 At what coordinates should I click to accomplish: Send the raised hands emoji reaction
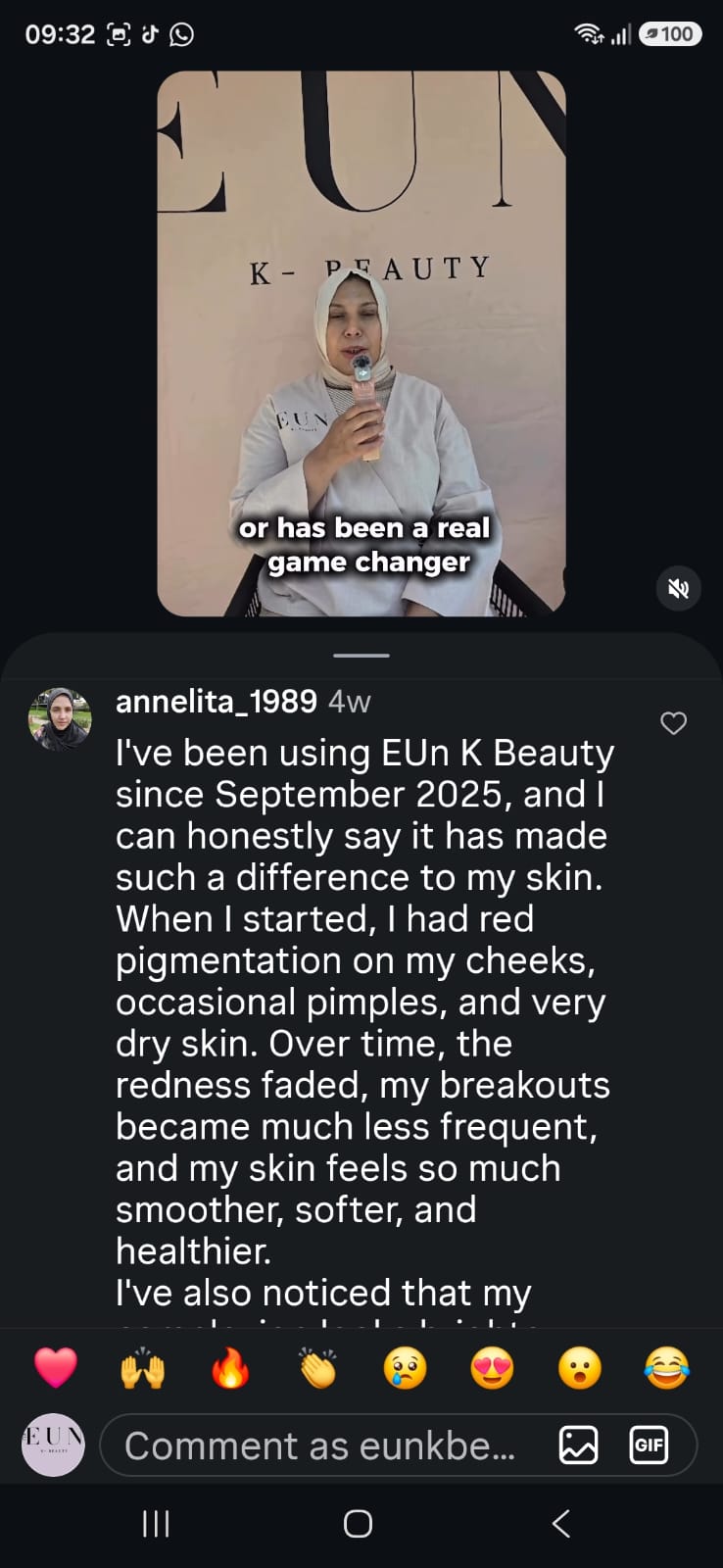coord(142,1368)
